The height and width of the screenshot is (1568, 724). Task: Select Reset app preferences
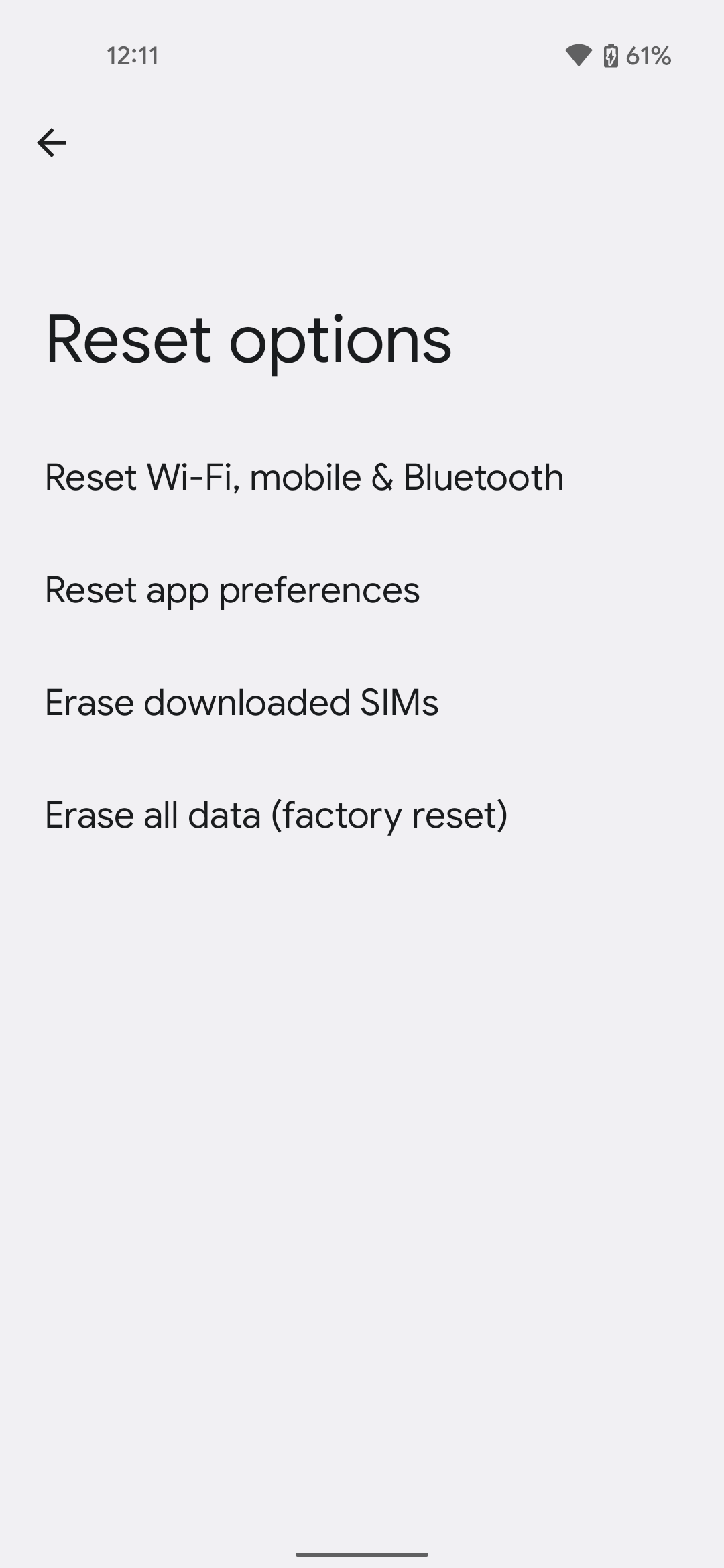click(232, 590)
